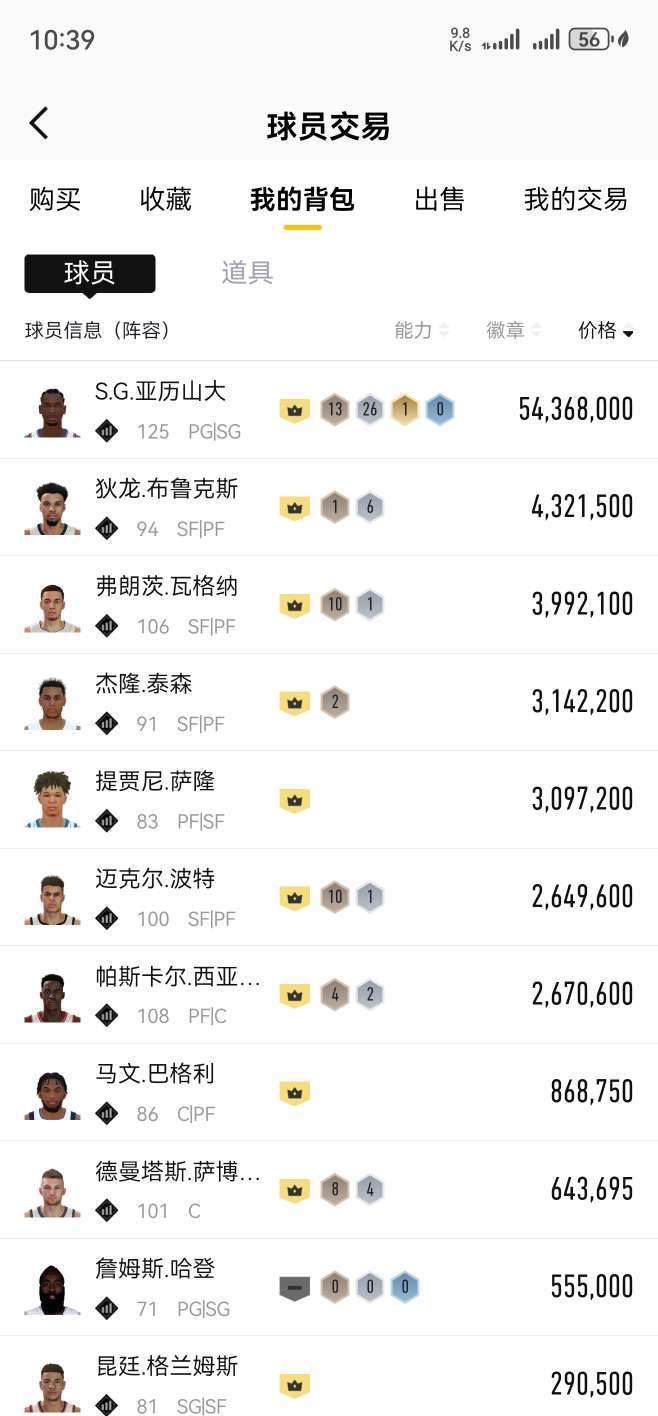Open the 提贾尼.萨隆 player row
Viewport: 658px width, 1416px height.
click(x=329, y=799)
